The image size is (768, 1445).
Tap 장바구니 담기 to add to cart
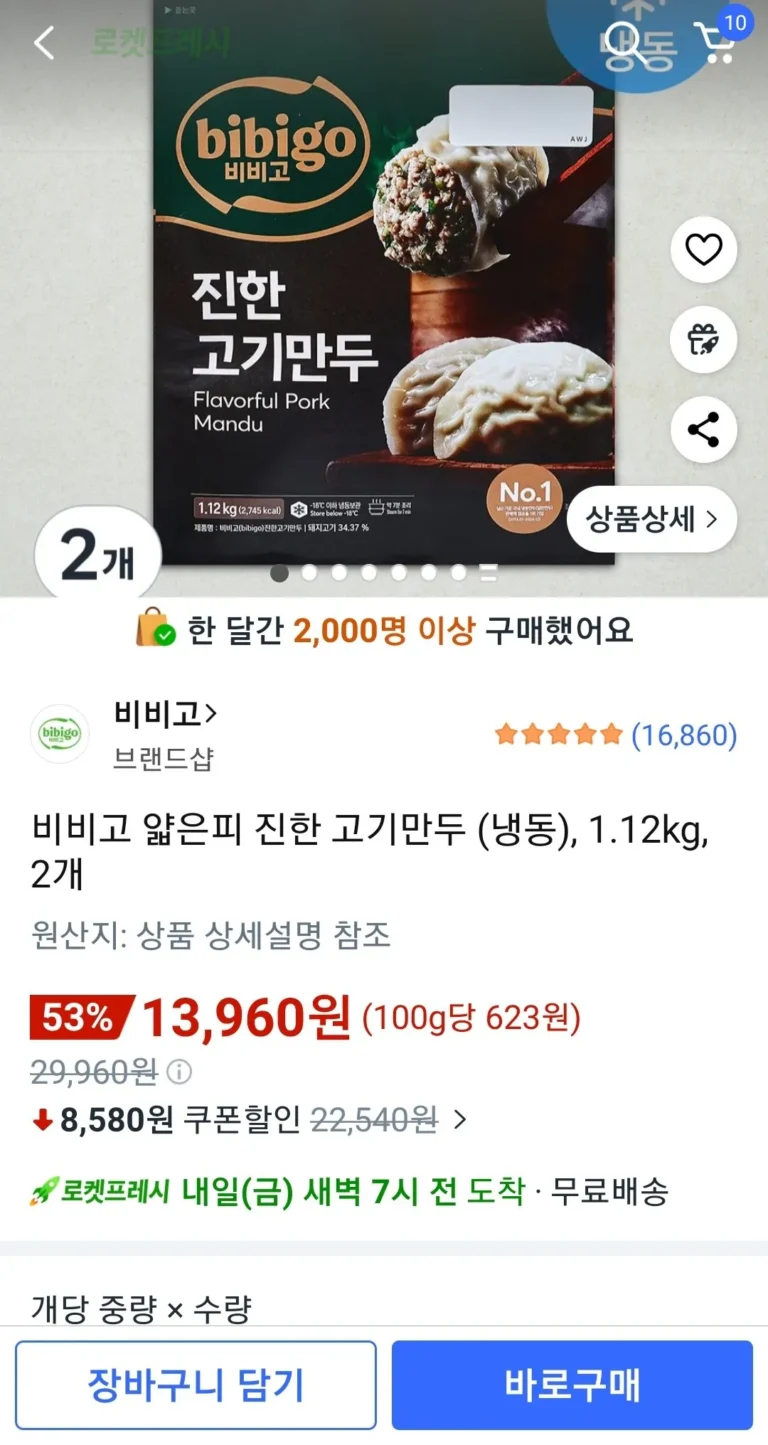click(196, 1385)
